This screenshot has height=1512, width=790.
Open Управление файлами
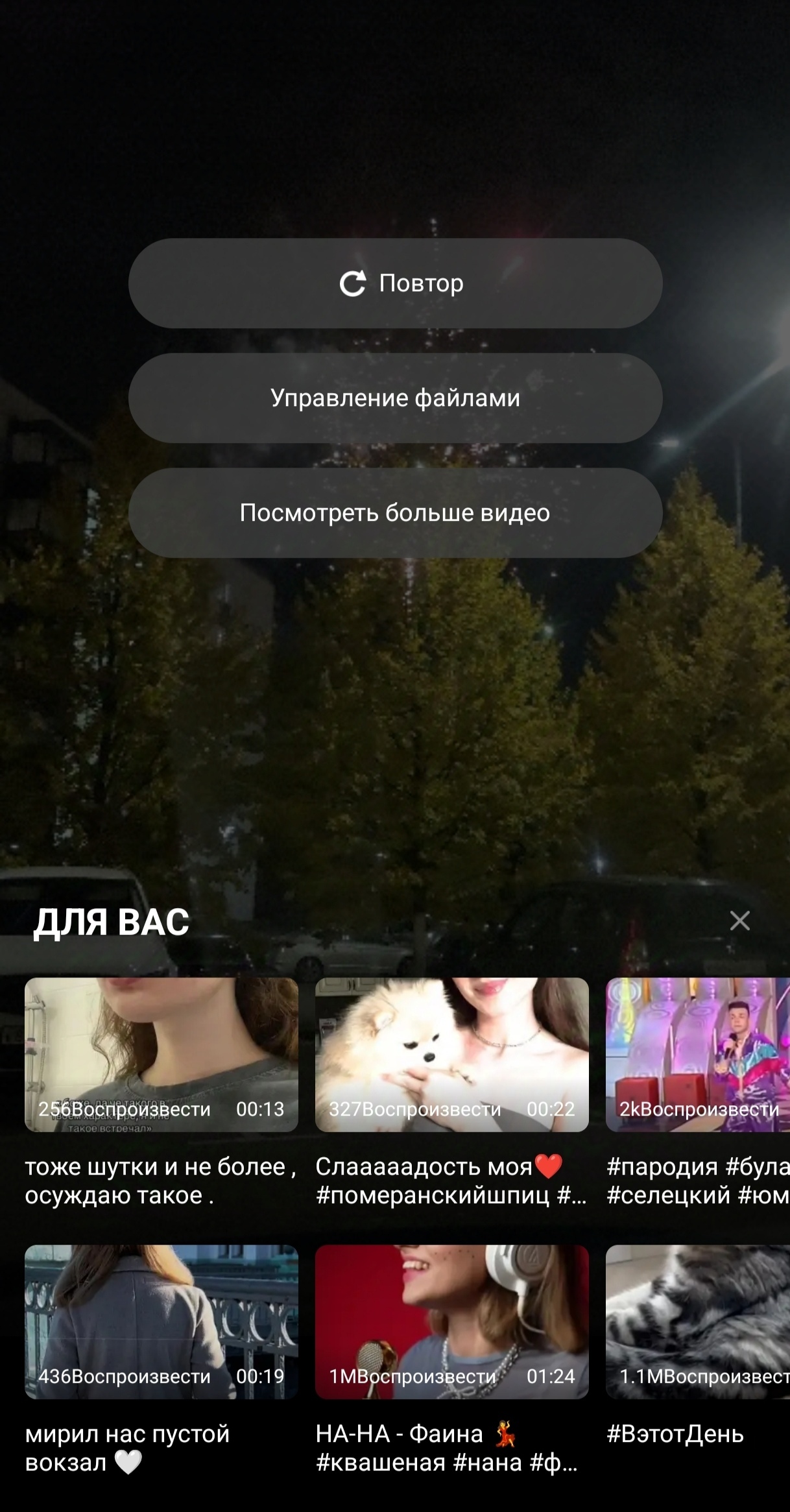coord(395,398)
